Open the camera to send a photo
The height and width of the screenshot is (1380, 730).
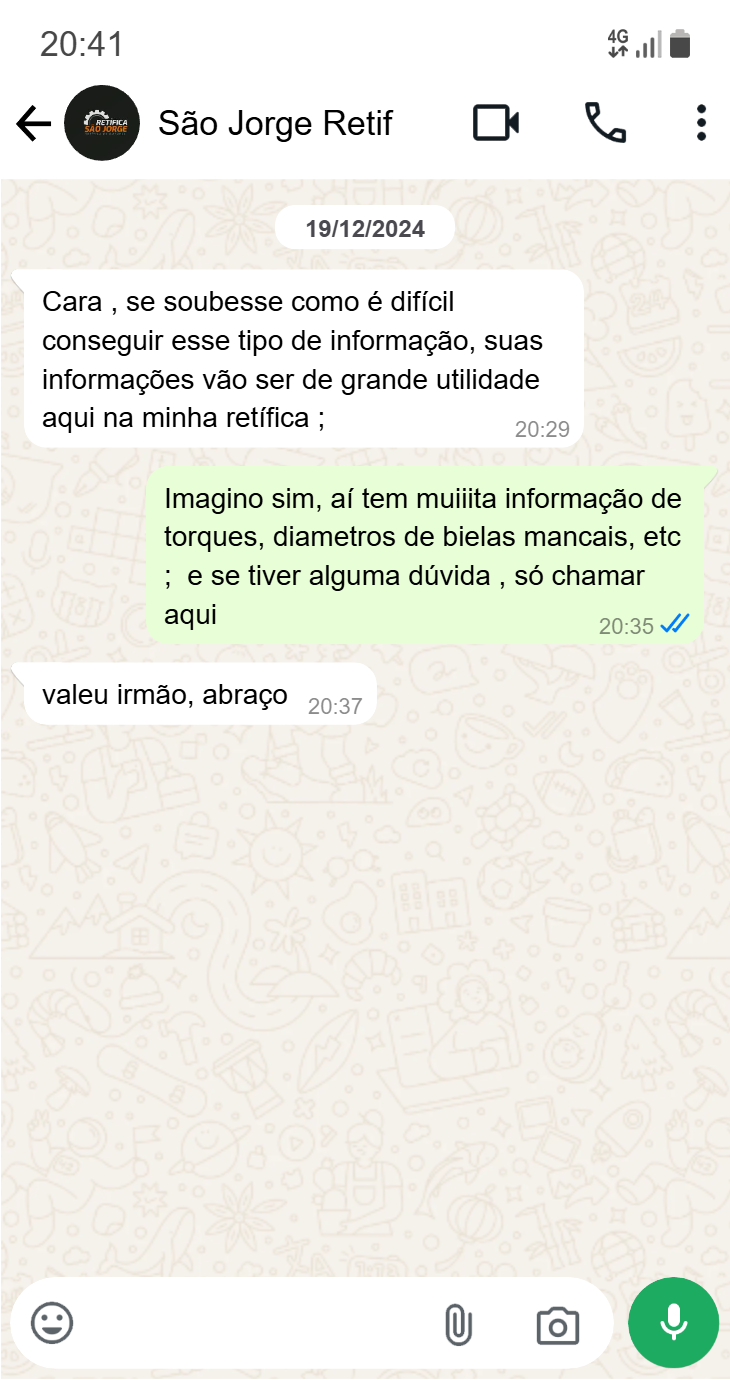tap(557, 1325)
